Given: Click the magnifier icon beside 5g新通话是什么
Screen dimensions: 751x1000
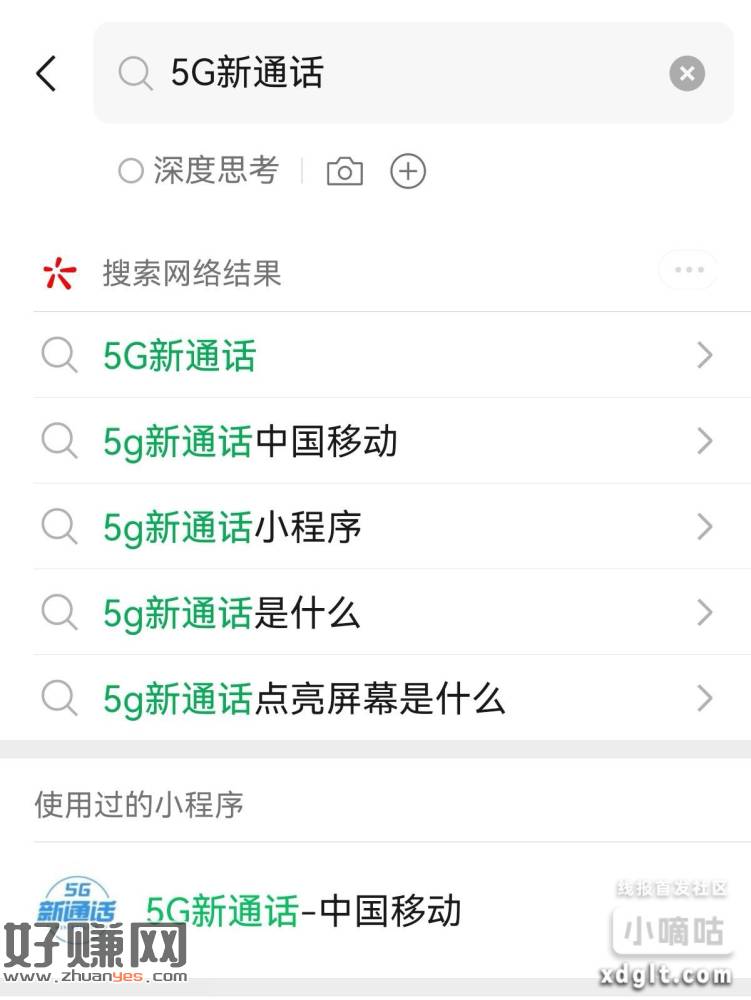Looking at the screenshot, I should 60,613.
